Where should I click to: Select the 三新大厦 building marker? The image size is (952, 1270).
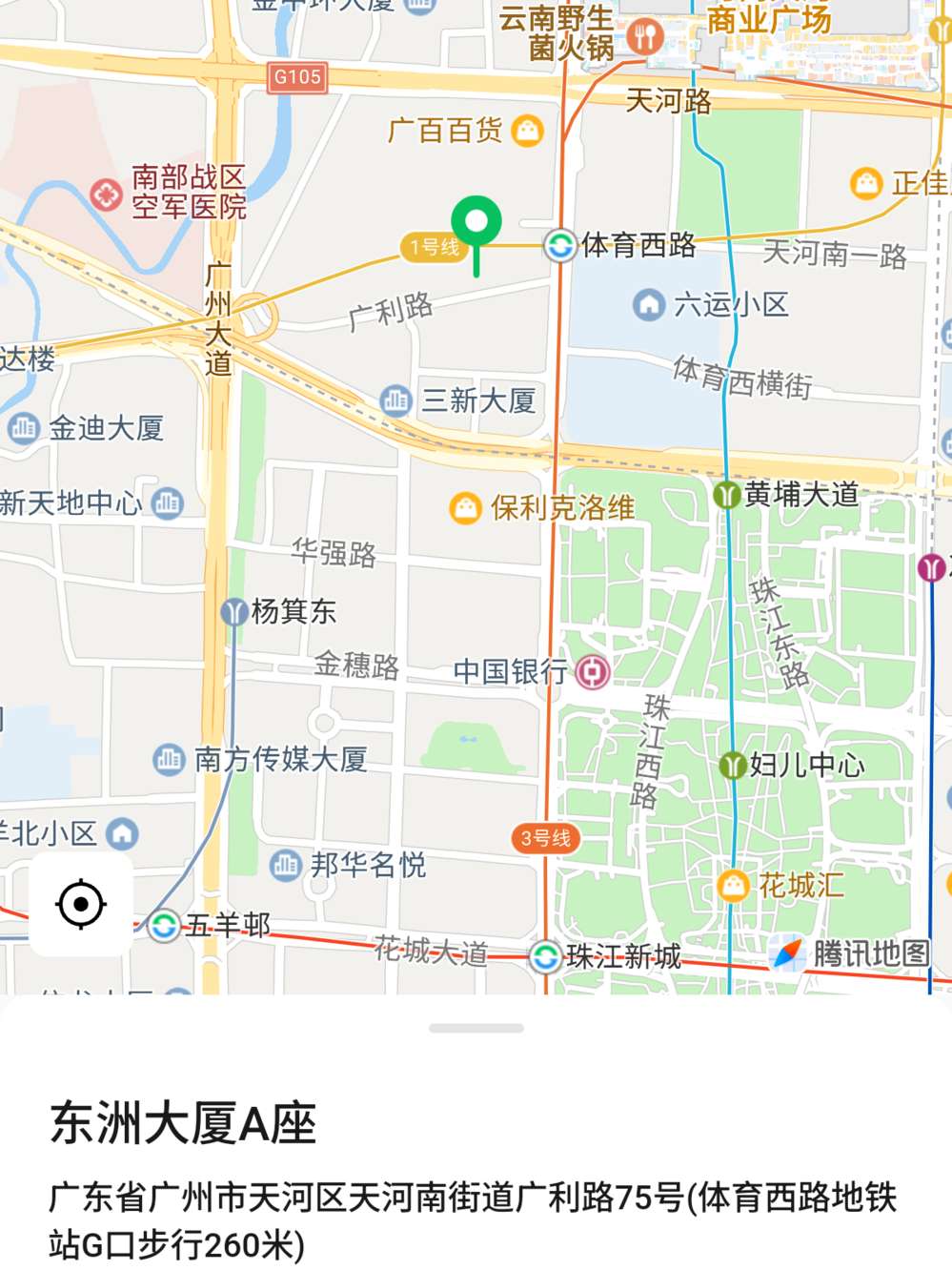tap(394, 399)
